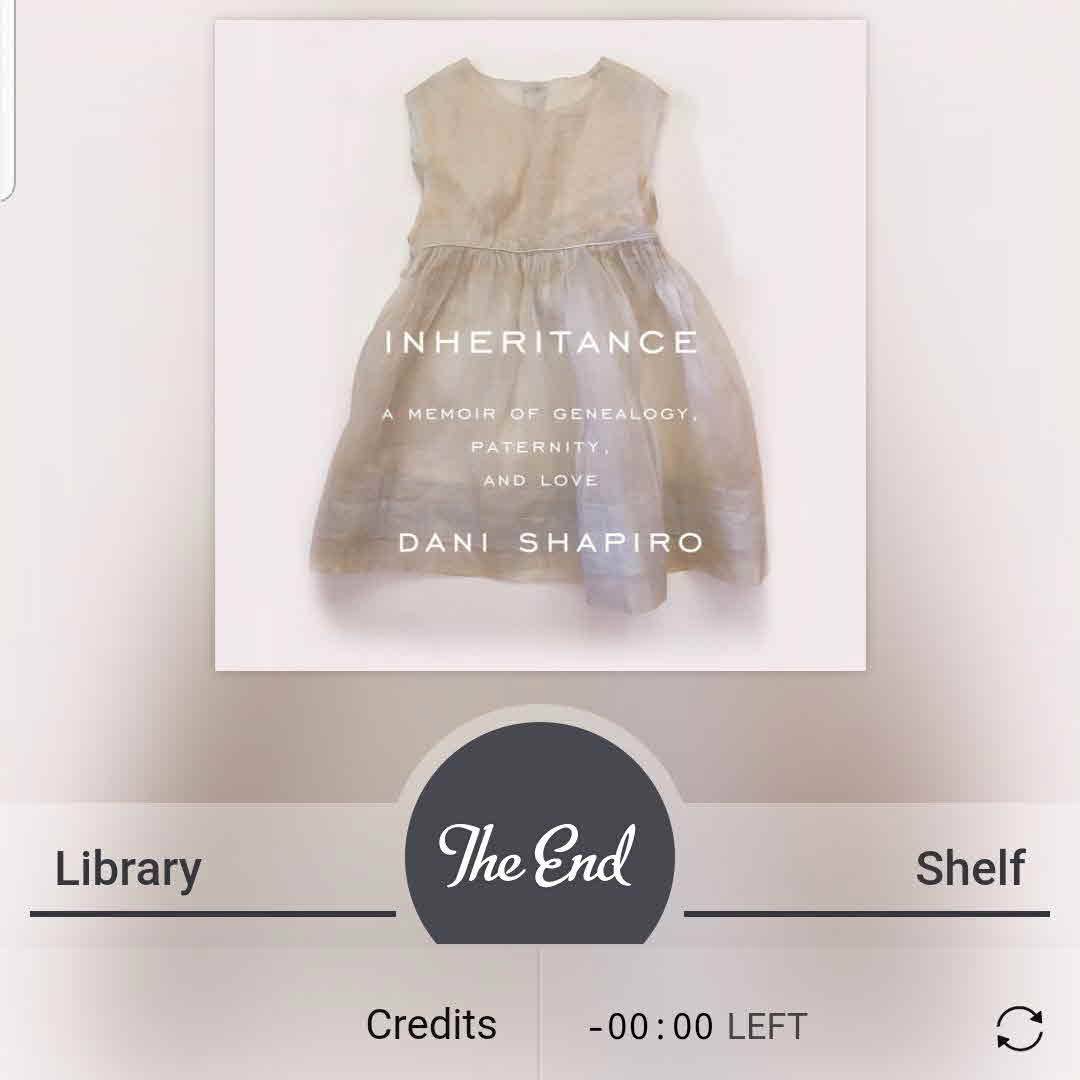Open the Inheritance book cover
1080x1080 pixels.
(x=540, y=345)
